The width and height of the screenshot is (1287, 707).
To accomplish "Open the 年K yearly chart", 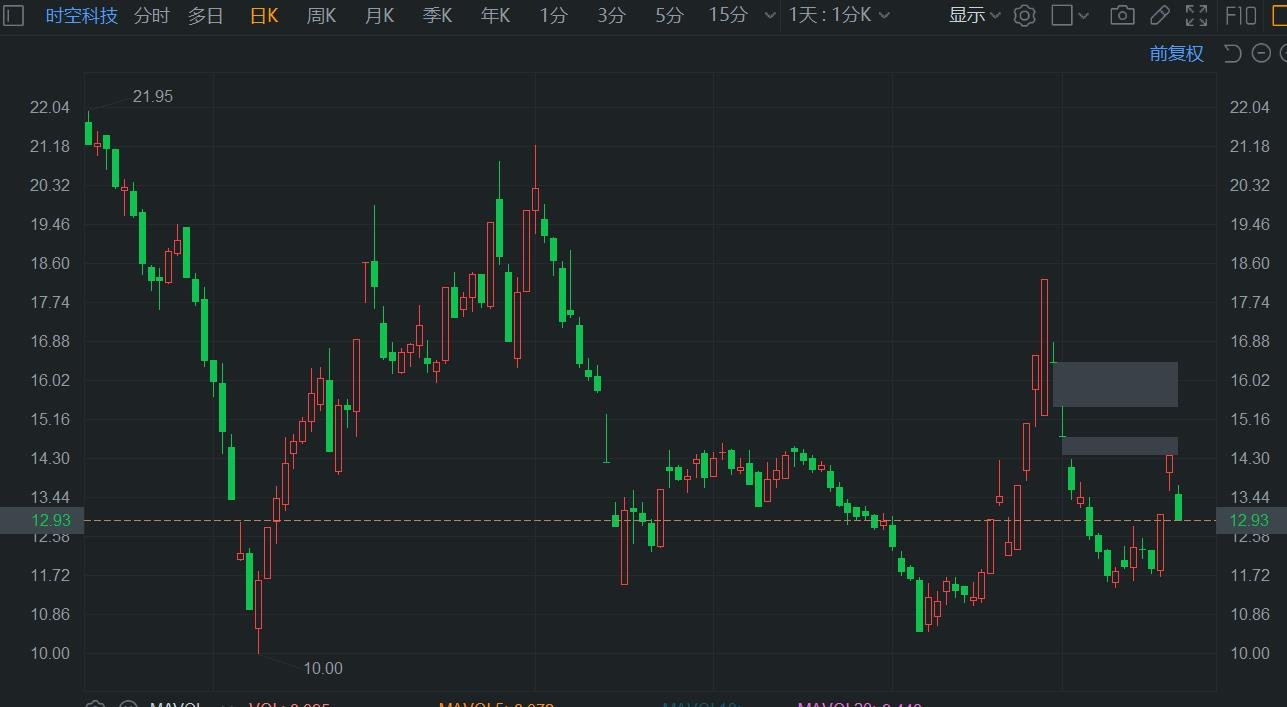I will (x=495, y=15).
